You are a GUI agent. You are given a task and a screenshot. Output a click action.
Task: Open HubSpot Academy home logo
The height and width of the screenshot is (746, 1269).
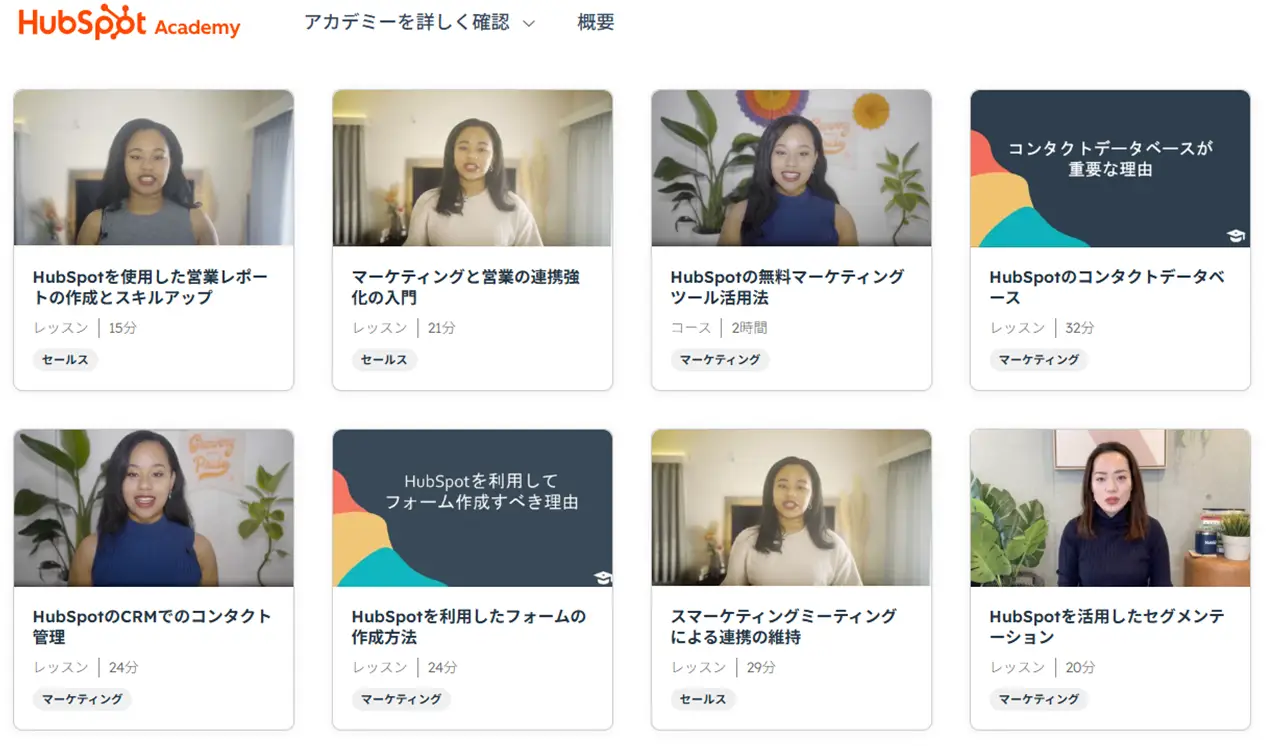coord(129,24)
